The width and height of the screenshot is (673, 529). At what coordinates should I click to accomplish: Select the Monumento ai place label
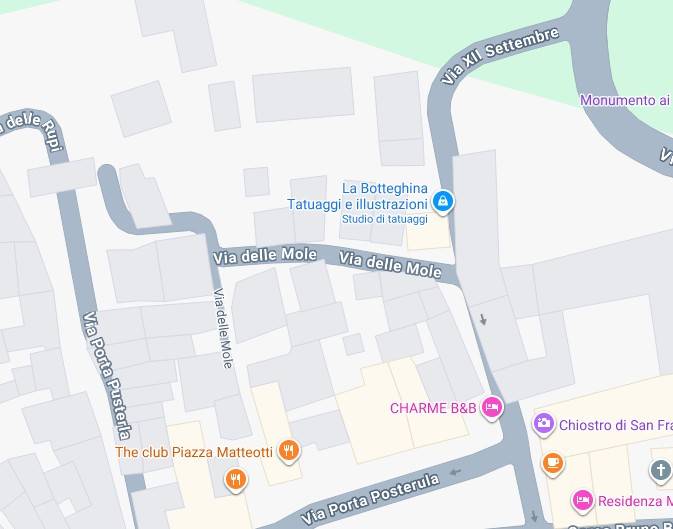(x=625, y=100)
